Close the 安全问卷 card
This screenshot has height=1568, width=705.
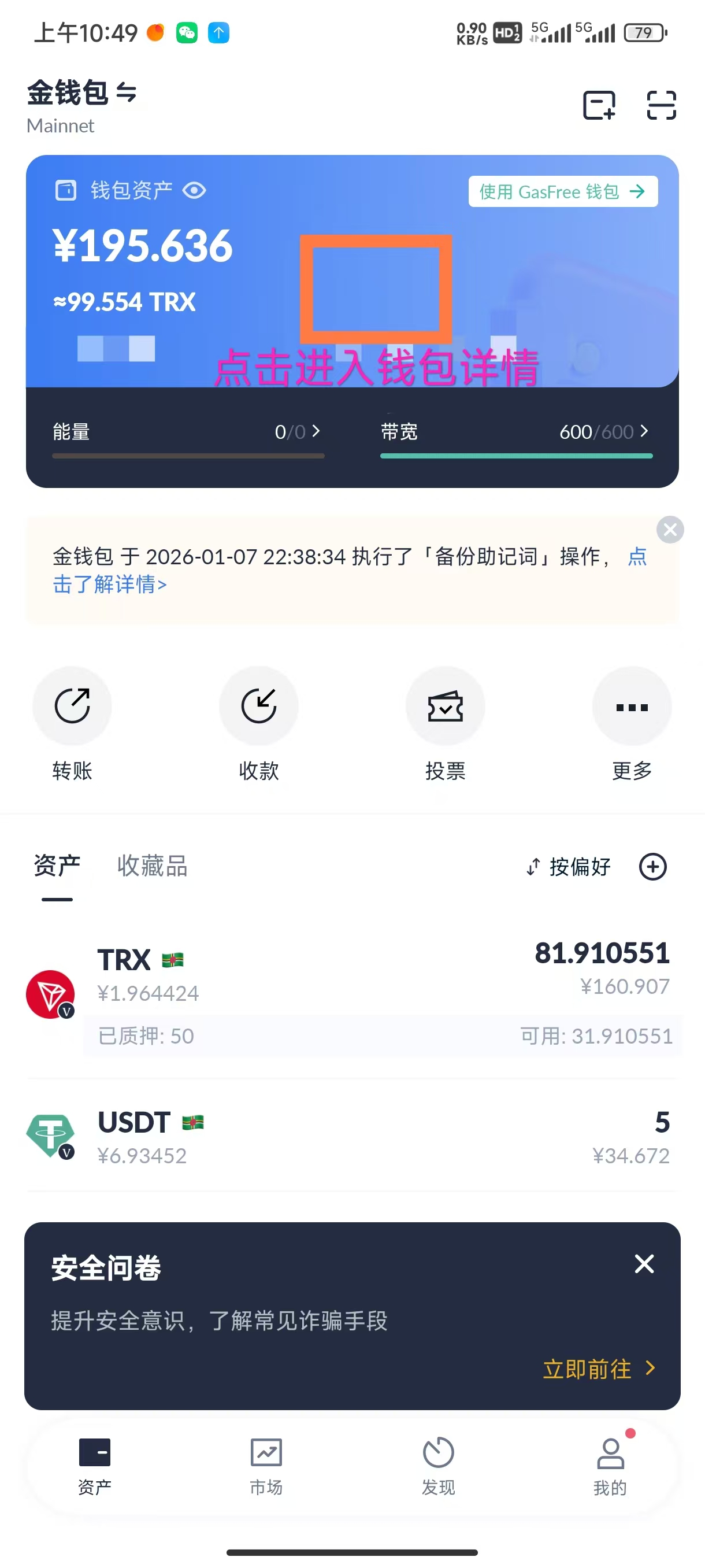point(644,1264)
